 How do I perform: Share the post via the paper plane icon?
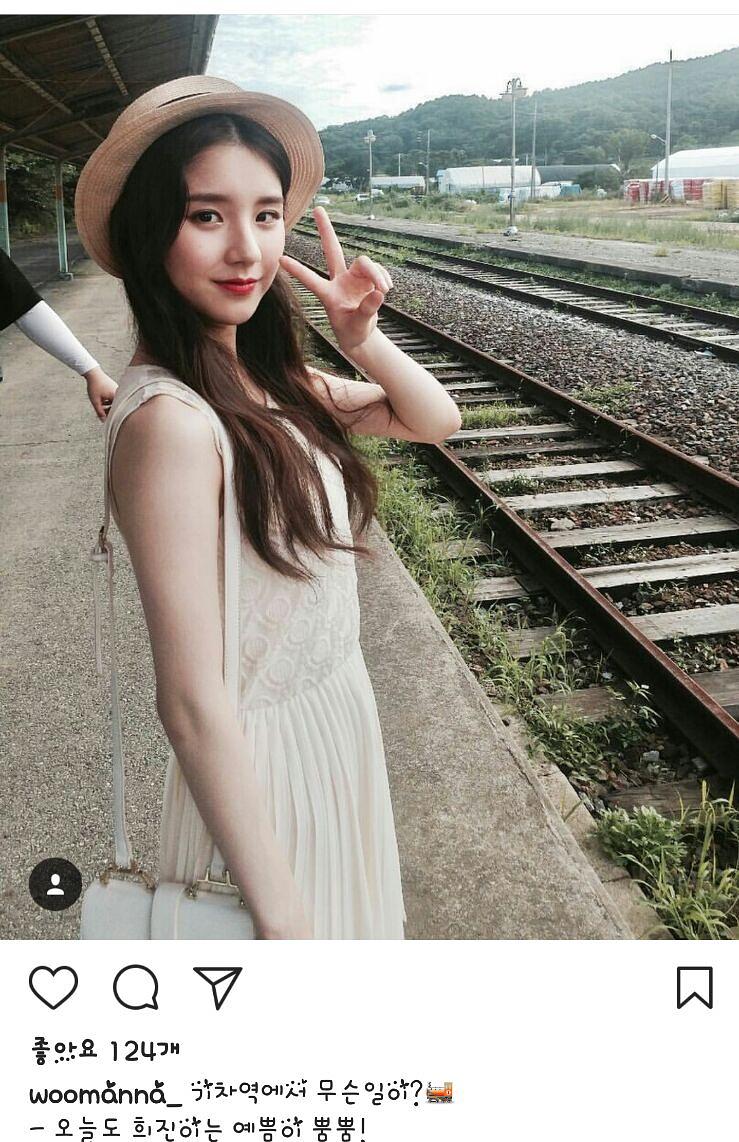218,987
